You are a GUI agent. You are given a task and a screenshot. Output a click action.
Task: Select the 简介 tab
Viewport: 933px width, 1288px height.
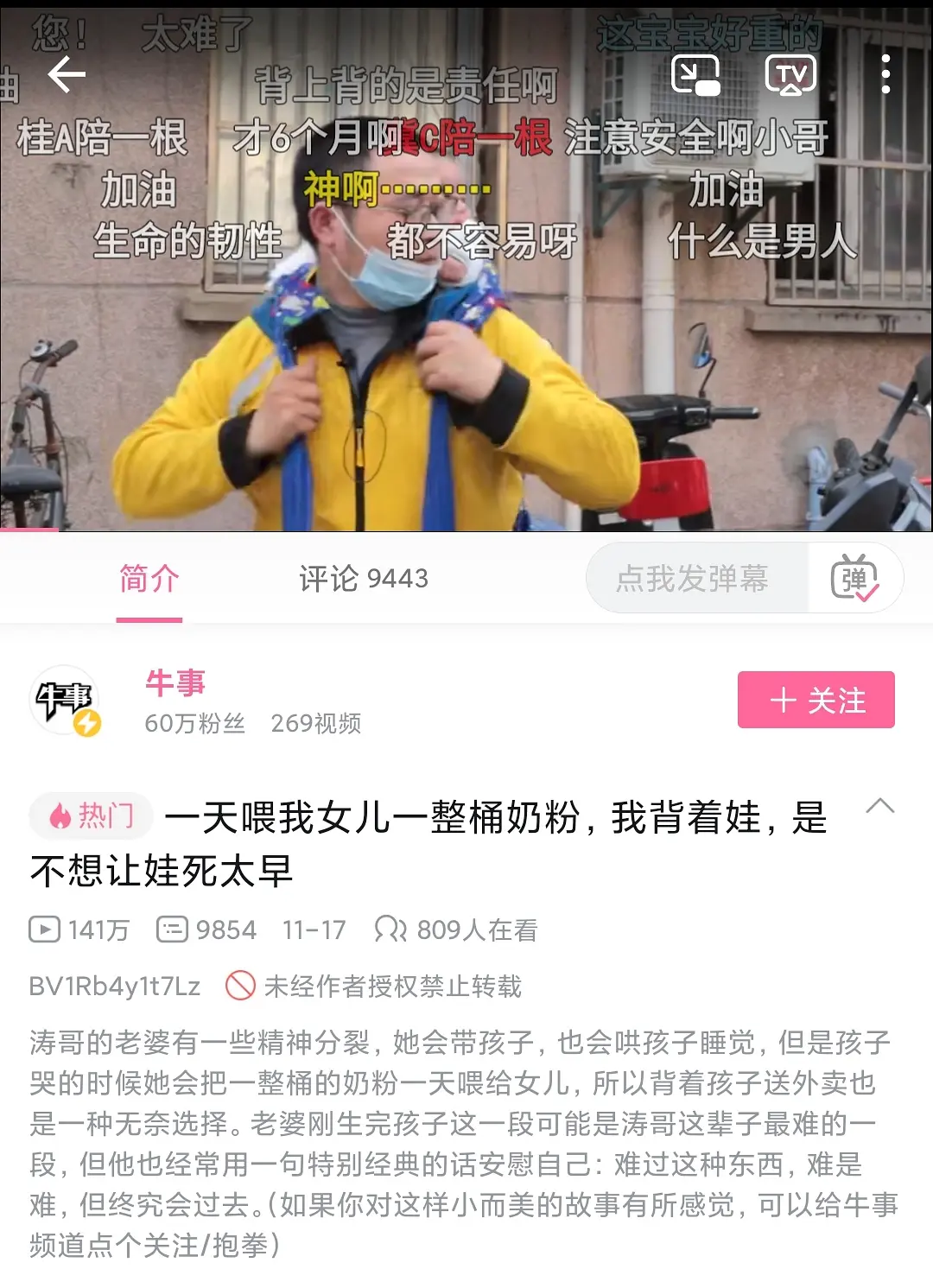coord(149,578)
